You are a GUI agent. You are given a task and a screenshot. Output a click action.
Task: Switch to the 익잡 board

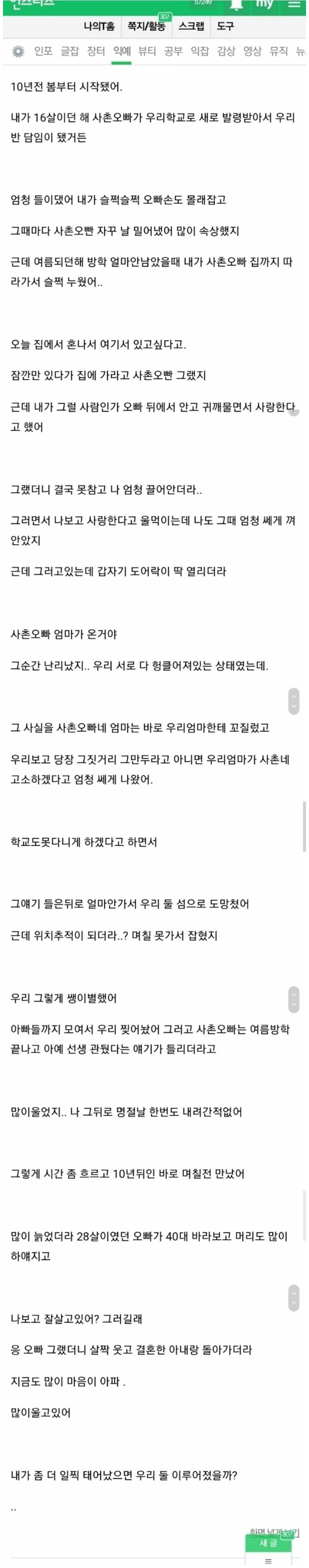tap(200, 51)
